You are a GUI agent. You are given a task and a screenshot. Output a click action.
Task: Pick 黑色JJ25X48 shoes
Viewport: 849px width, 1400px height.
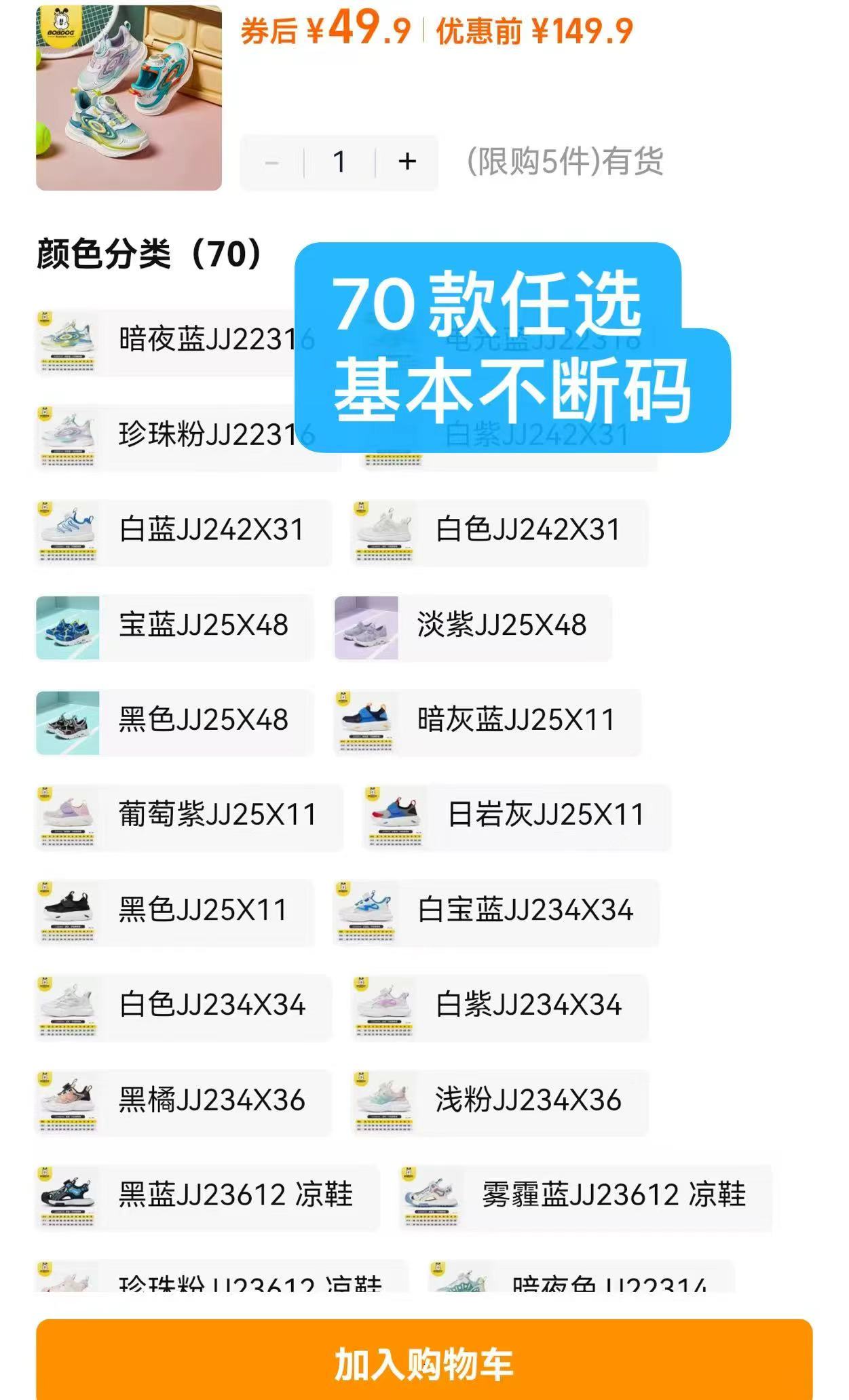coord(174,720)
